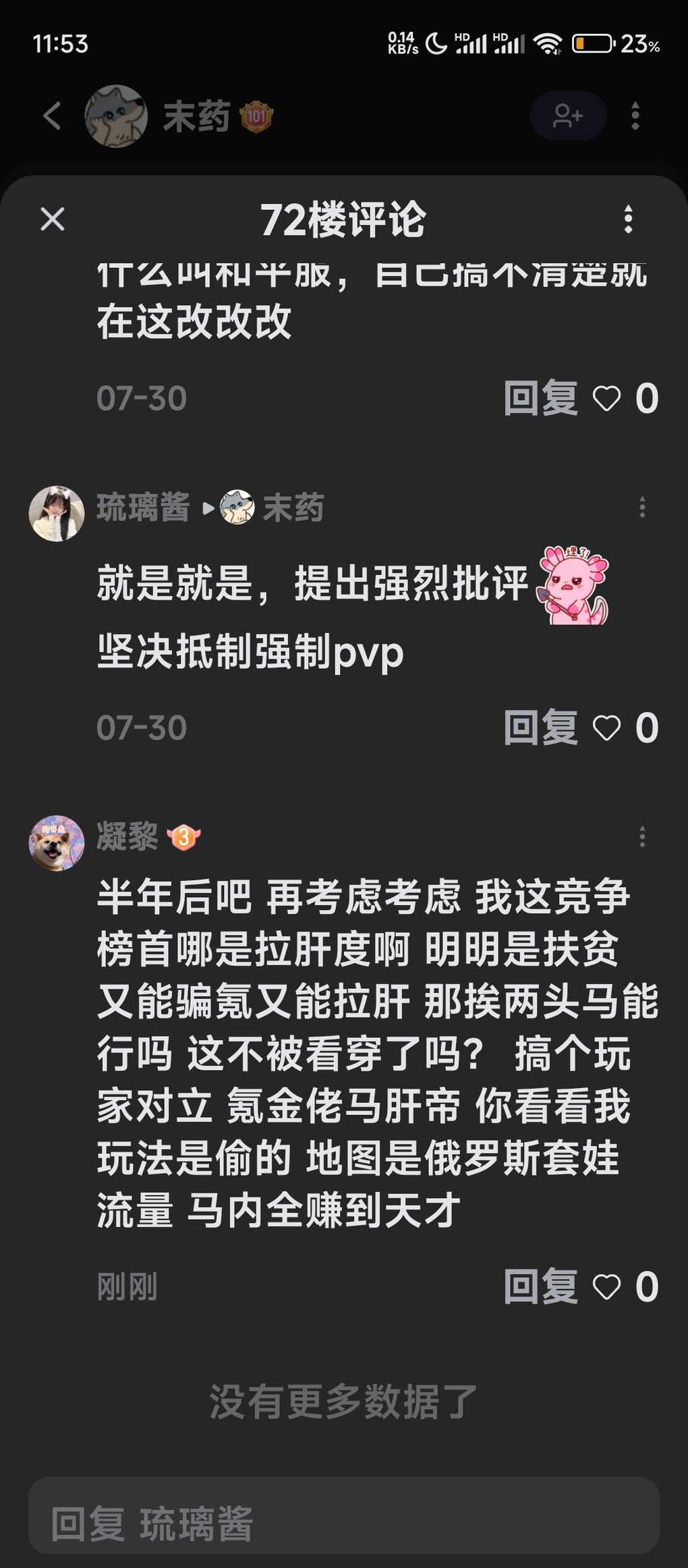Close the 72楼评论 comment panel
The image size is (688, 1568).
pyautogui.click(x=53, y=219)
